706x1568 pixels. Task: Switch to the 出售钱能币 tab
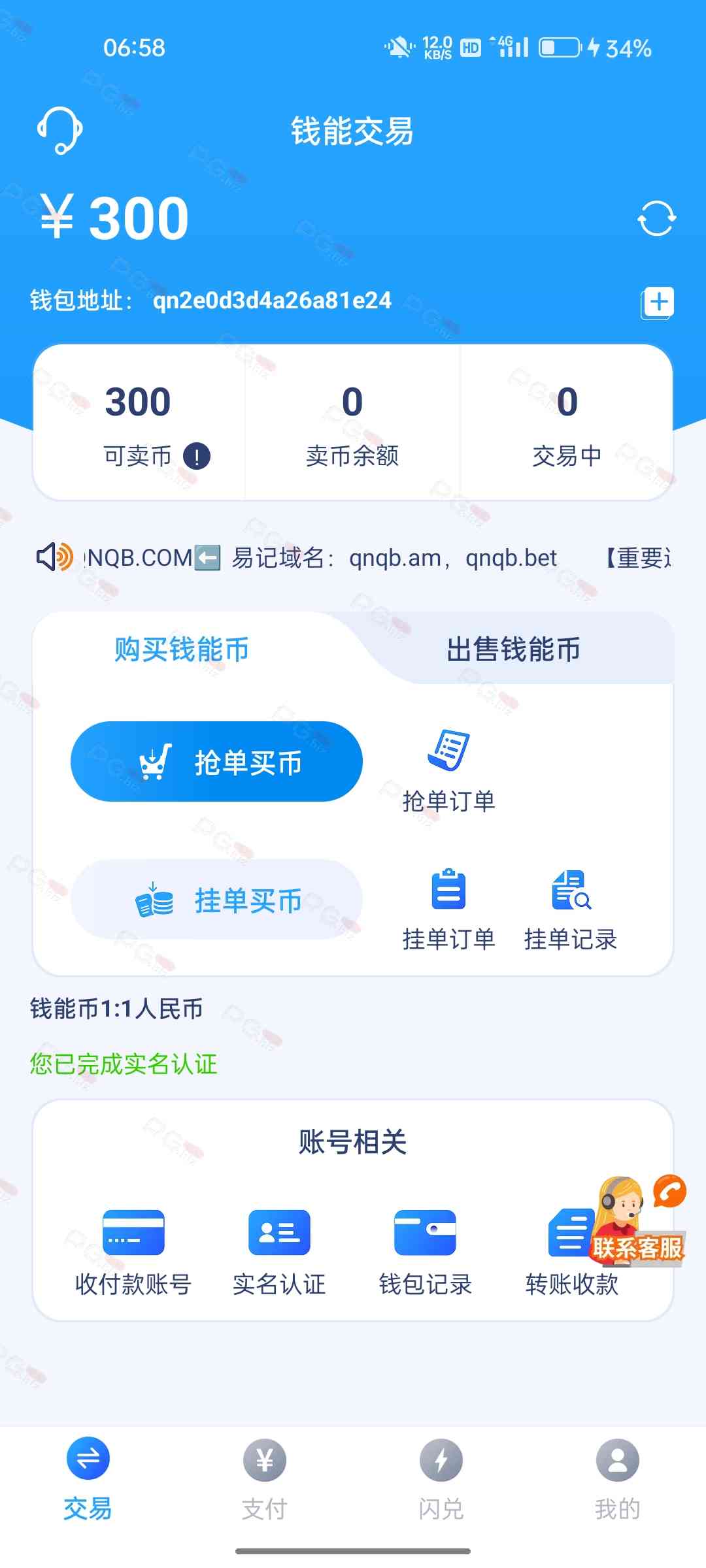coord(513,649)
